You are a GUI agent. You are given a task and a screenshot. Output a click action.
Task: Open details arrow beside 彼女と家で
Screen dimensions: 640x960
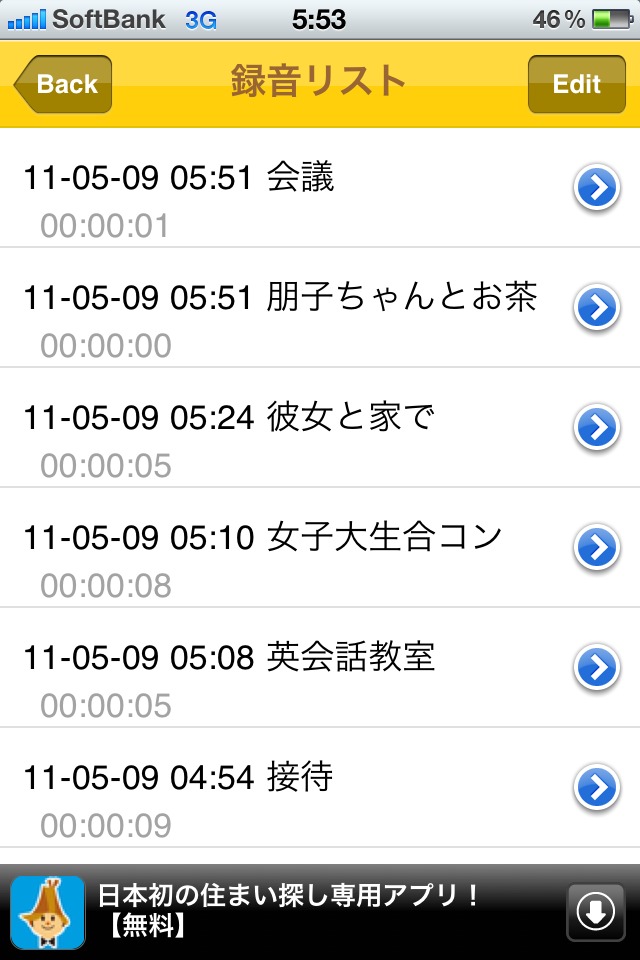[x=596, y=428]
